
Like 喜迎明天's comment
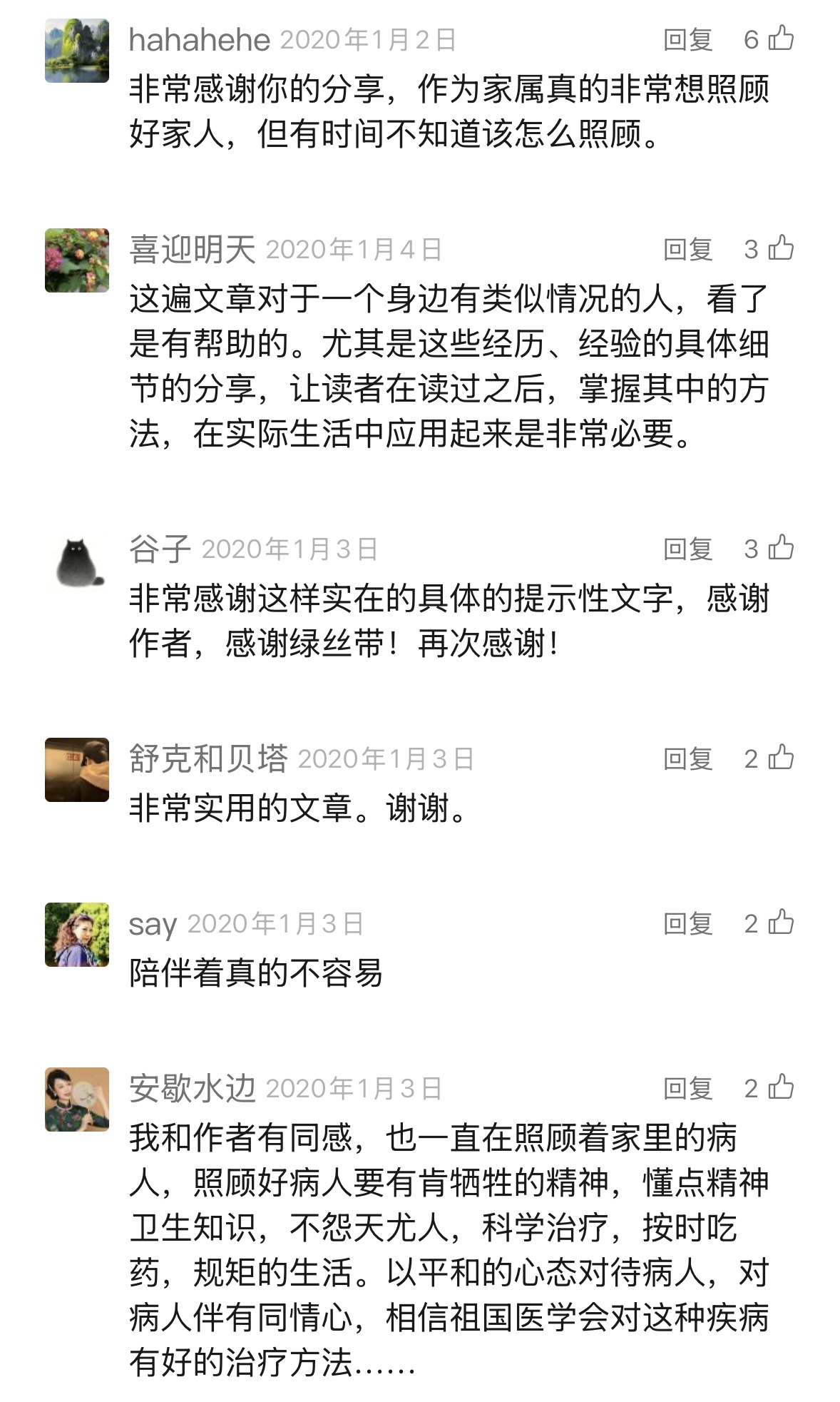[x=781, y=248]
